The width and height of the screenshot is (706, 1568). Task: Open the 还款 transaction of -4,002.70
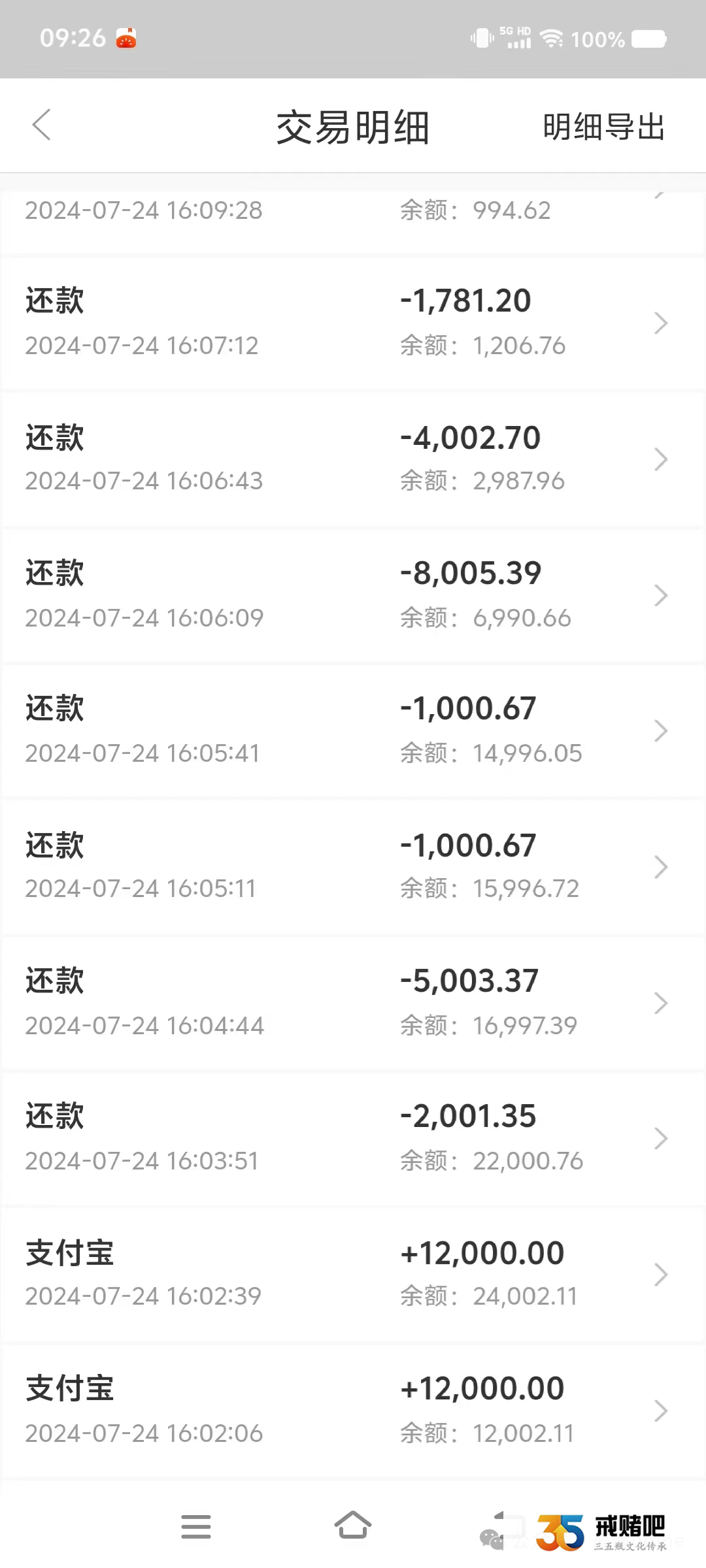(353, 459)
